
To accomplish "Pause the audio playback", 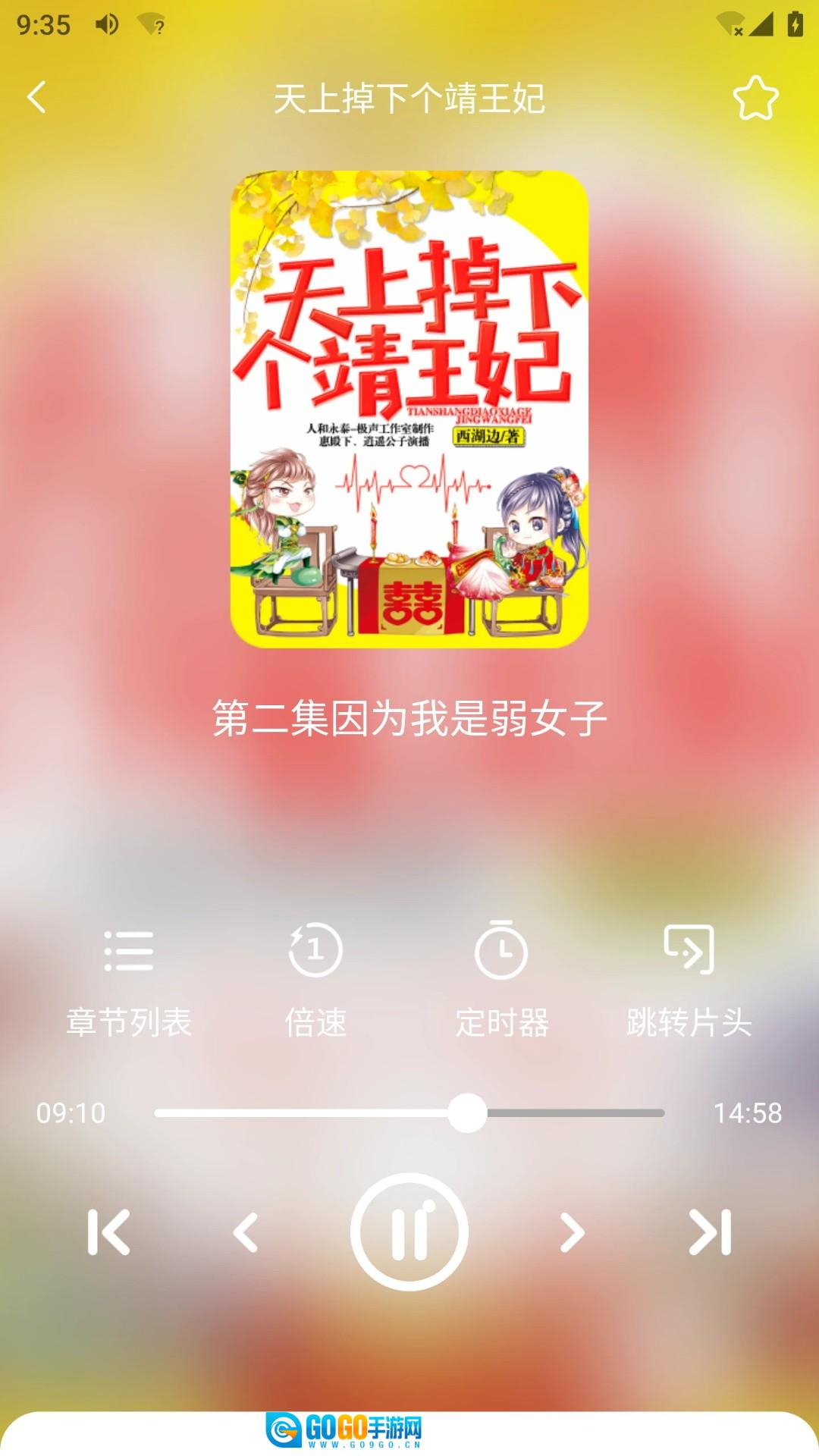I will (x=409, y=1232).
